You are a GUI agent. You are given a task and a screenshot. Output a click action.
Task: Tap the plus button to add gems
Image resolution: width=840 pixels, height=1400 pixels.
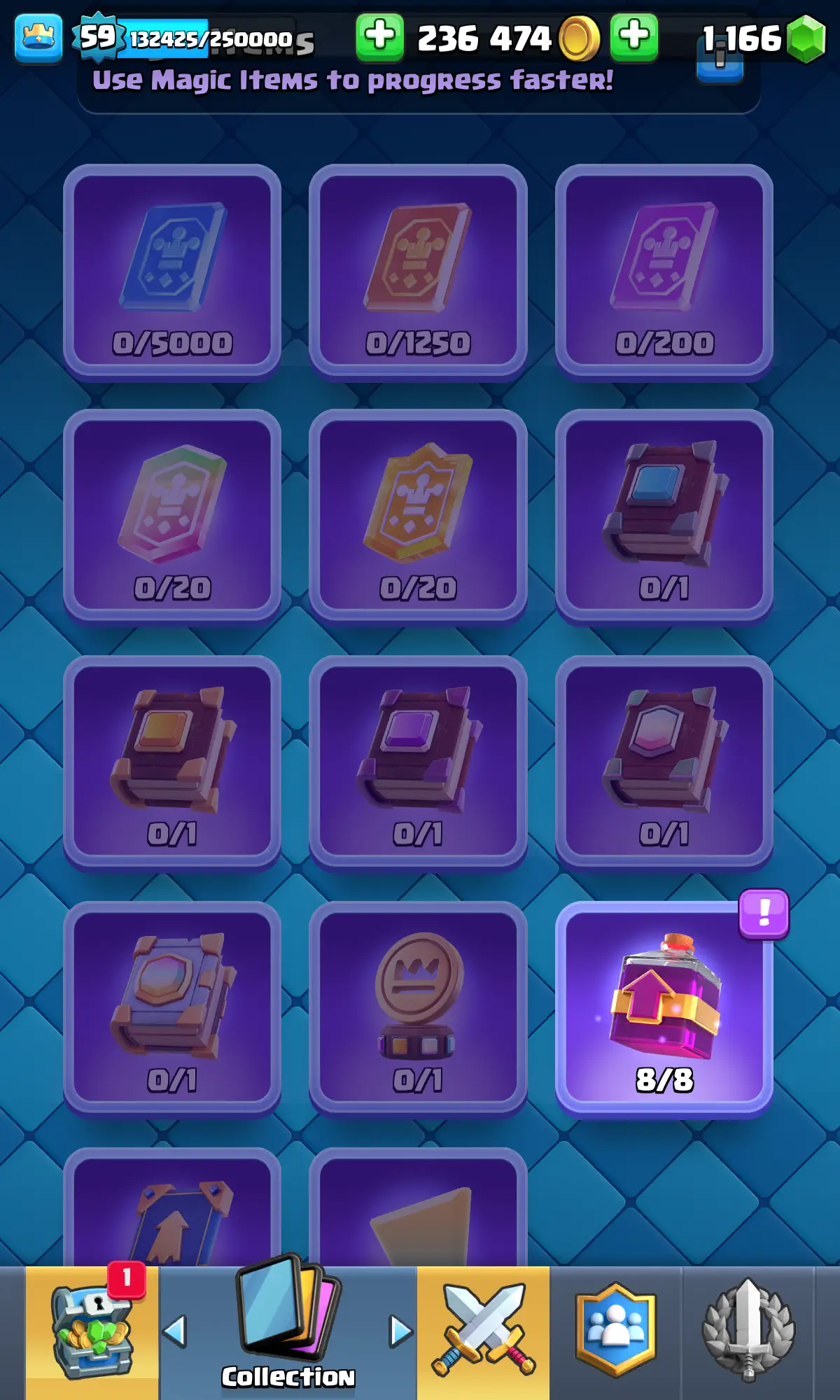[x=633, y=36]
